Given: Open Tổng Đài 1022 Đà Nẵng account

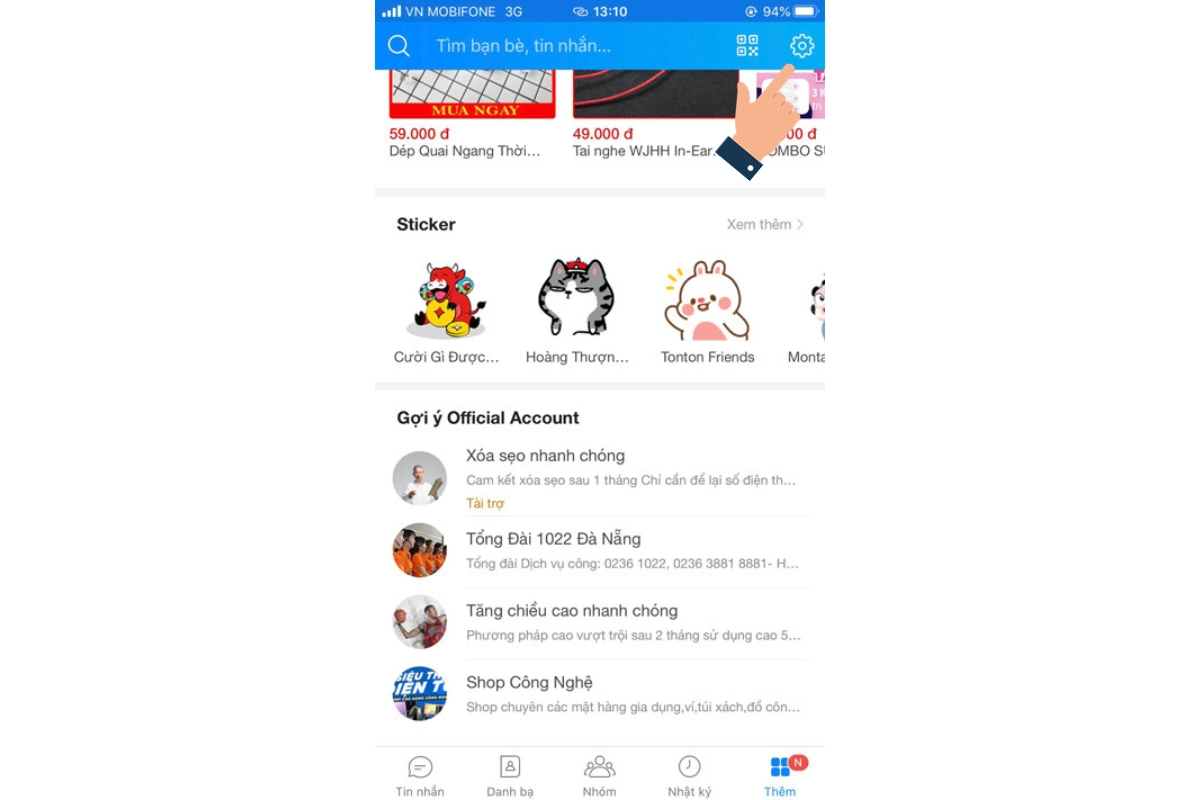Looking at the screenshot, I should (600, 550).
